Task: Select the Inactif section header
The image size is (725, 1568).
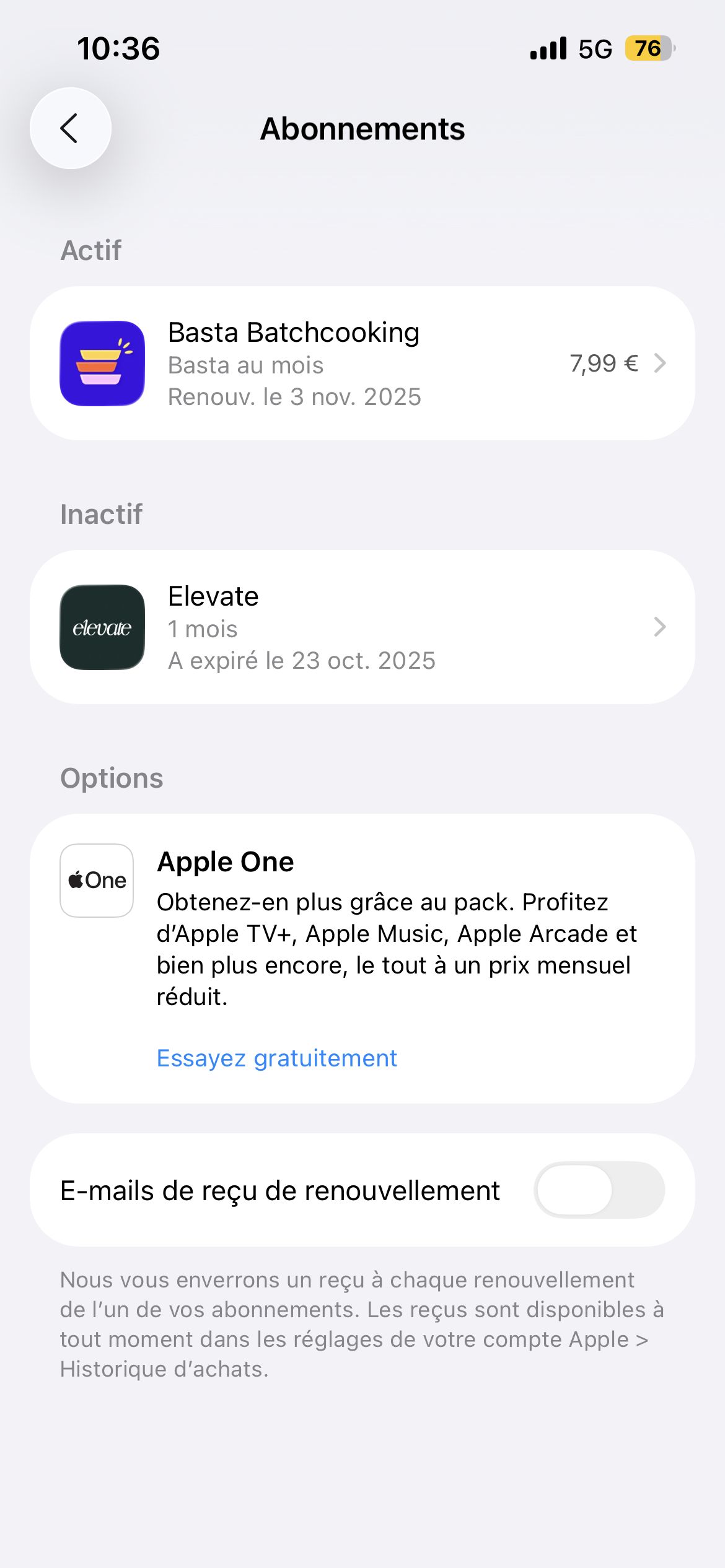Action: (101, 514)
